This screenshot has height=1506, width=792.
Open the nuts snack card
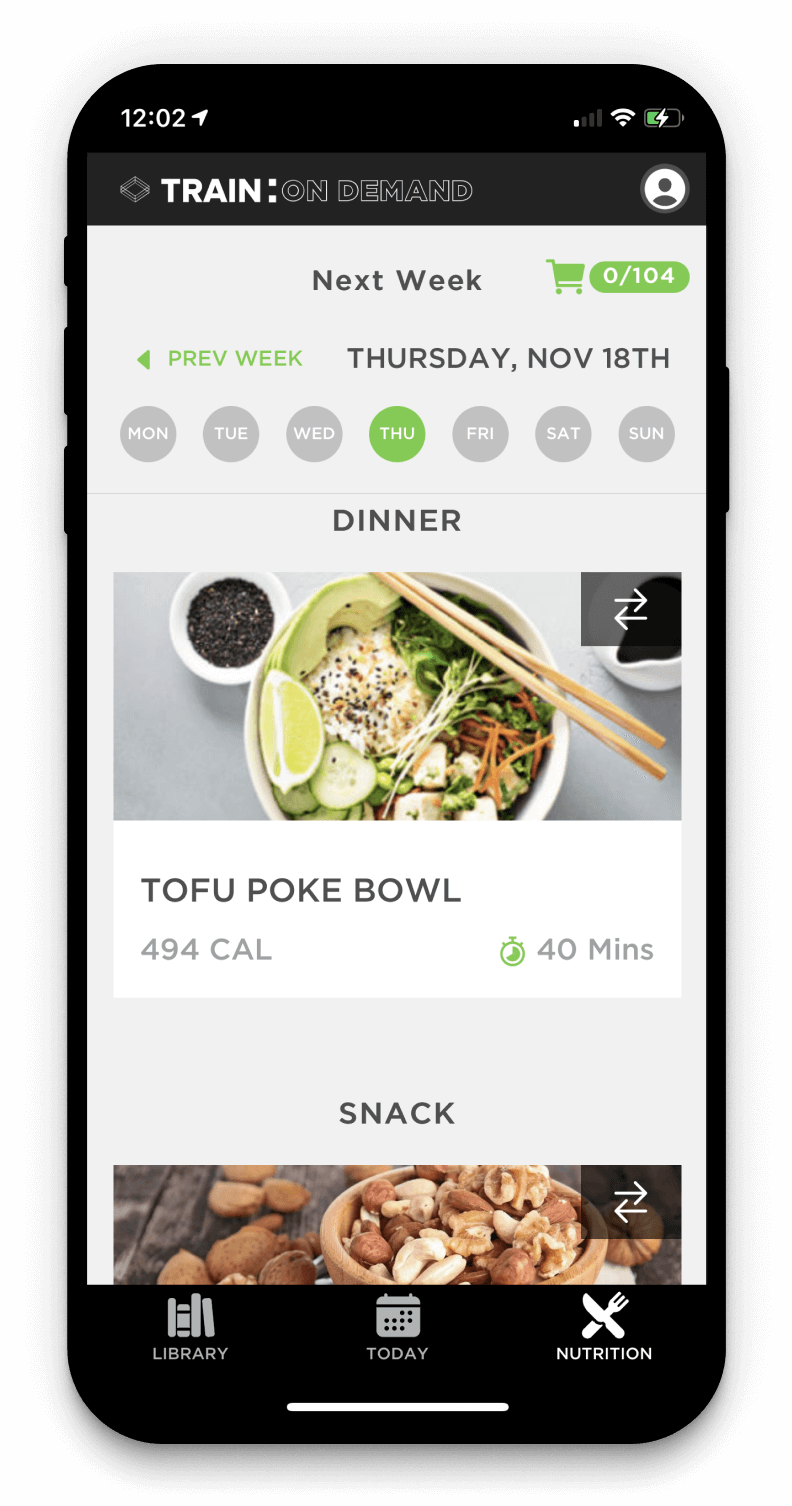tap(397, 1225)
